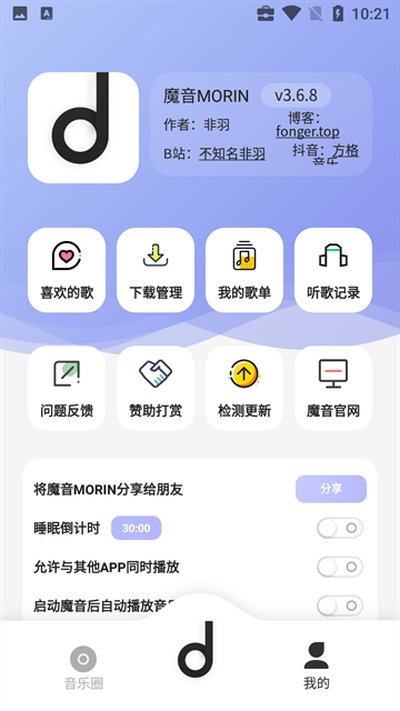Select the 我的 tab
The image size is (400, 711).
tap(316, 667)
